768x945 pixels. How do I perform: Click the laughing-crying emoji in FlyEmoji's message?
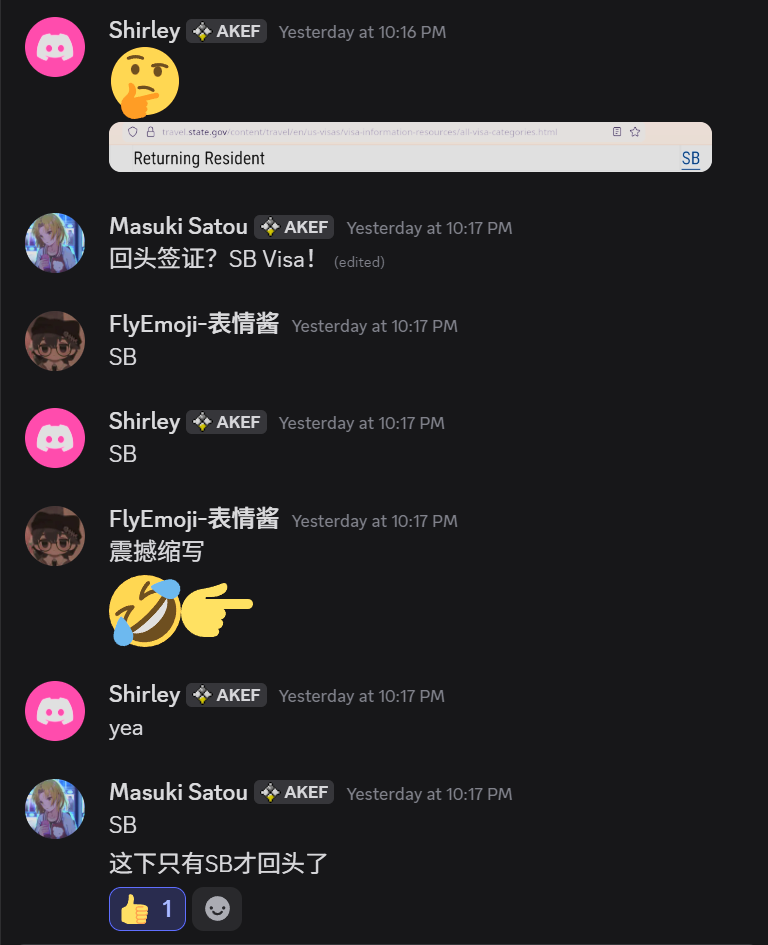(144, 610)
